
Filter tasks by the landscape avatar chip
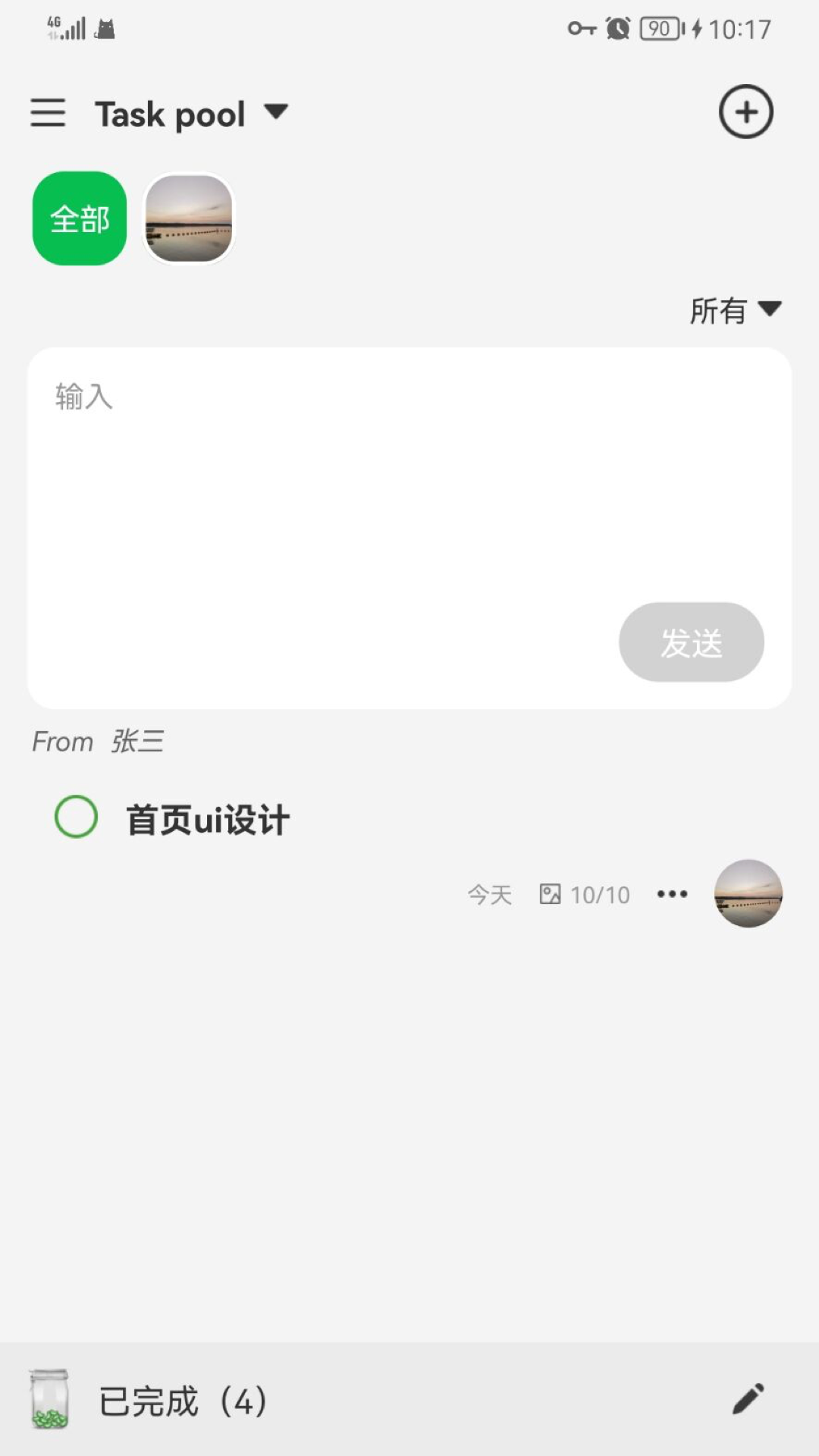tap(189, 218)
